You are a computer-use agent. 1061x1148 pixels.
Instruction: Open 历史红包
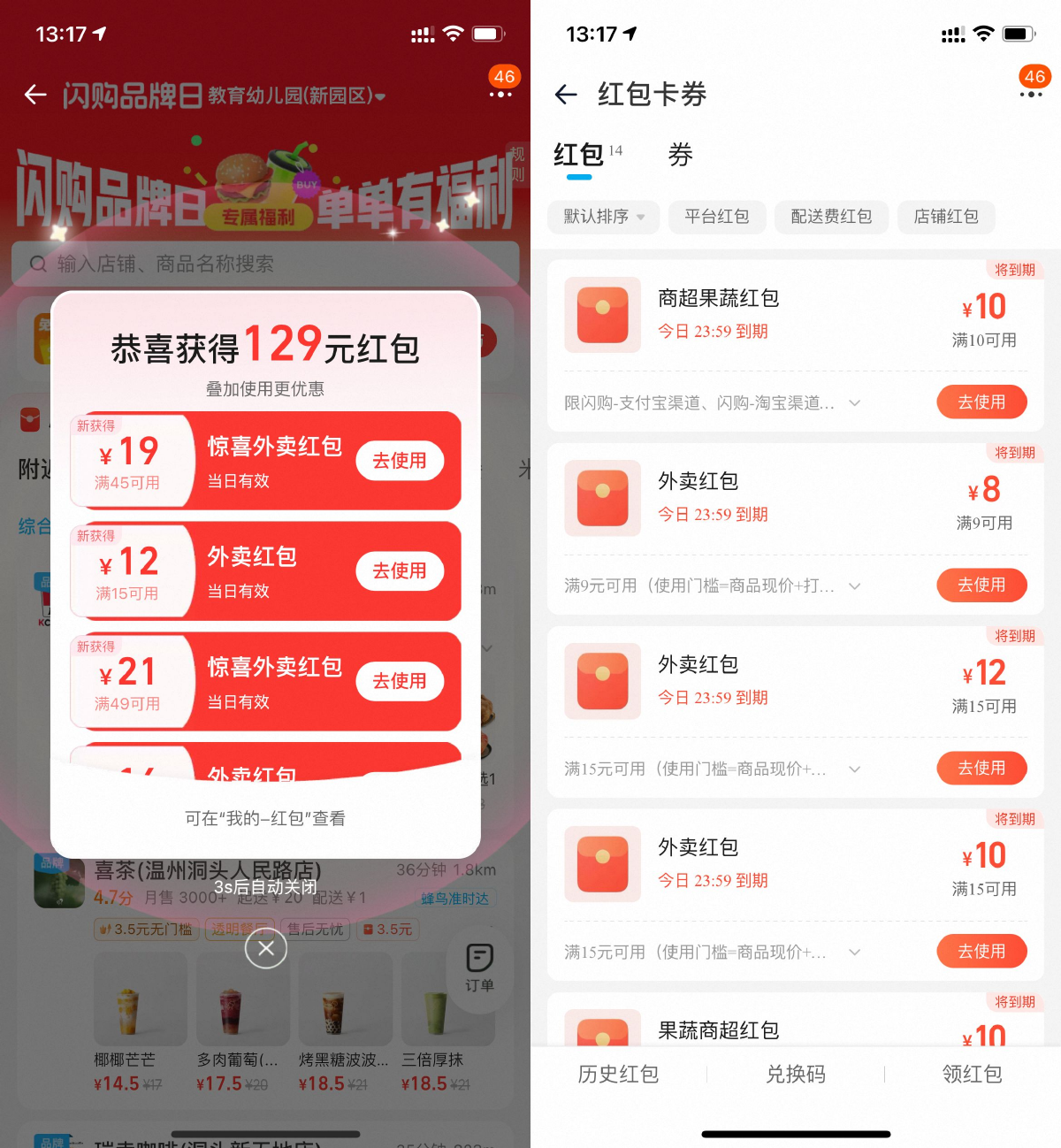point(618,1074)
